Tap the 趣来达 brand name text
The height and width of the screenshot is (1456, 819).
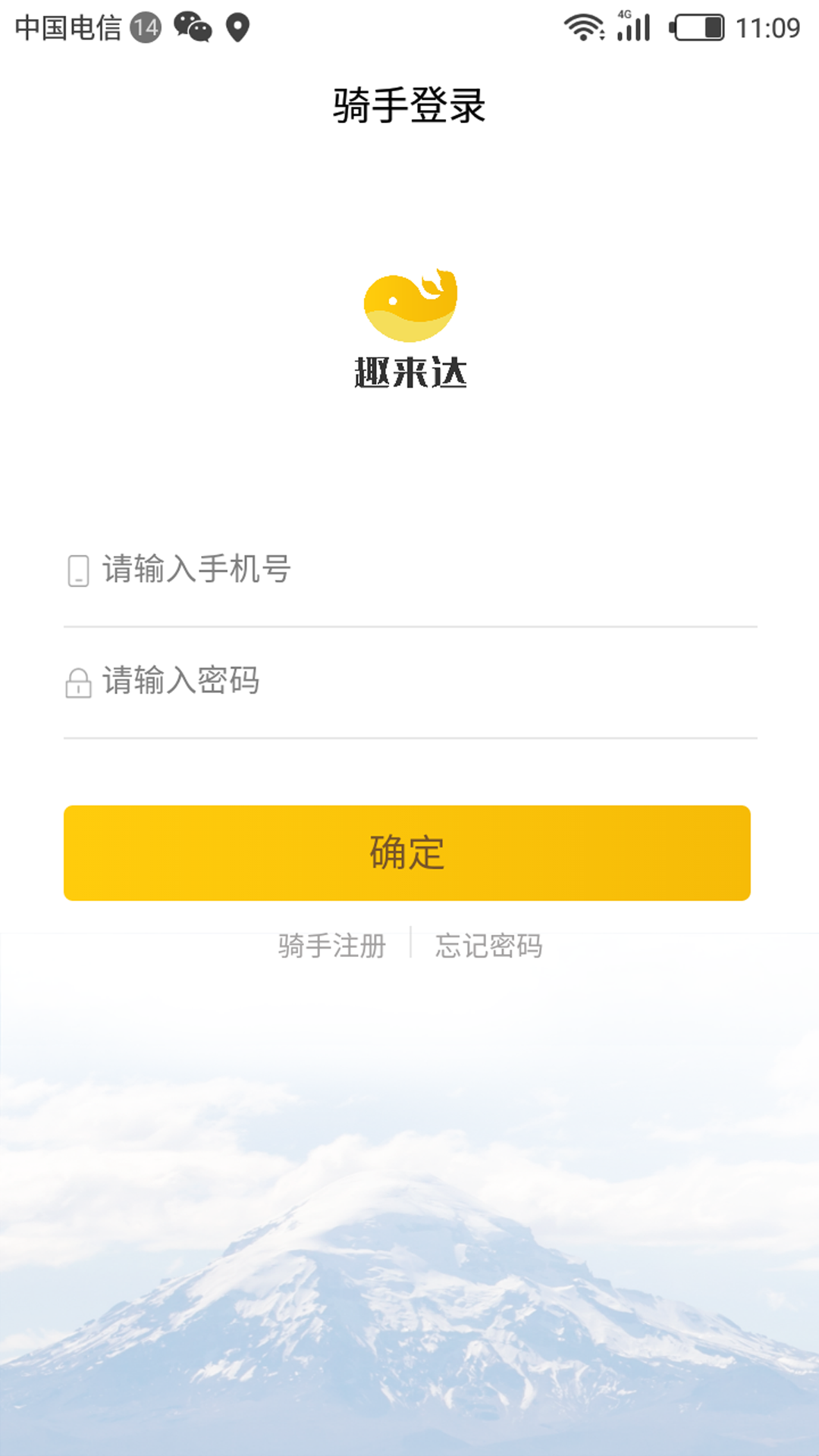[x=409, y=372]
